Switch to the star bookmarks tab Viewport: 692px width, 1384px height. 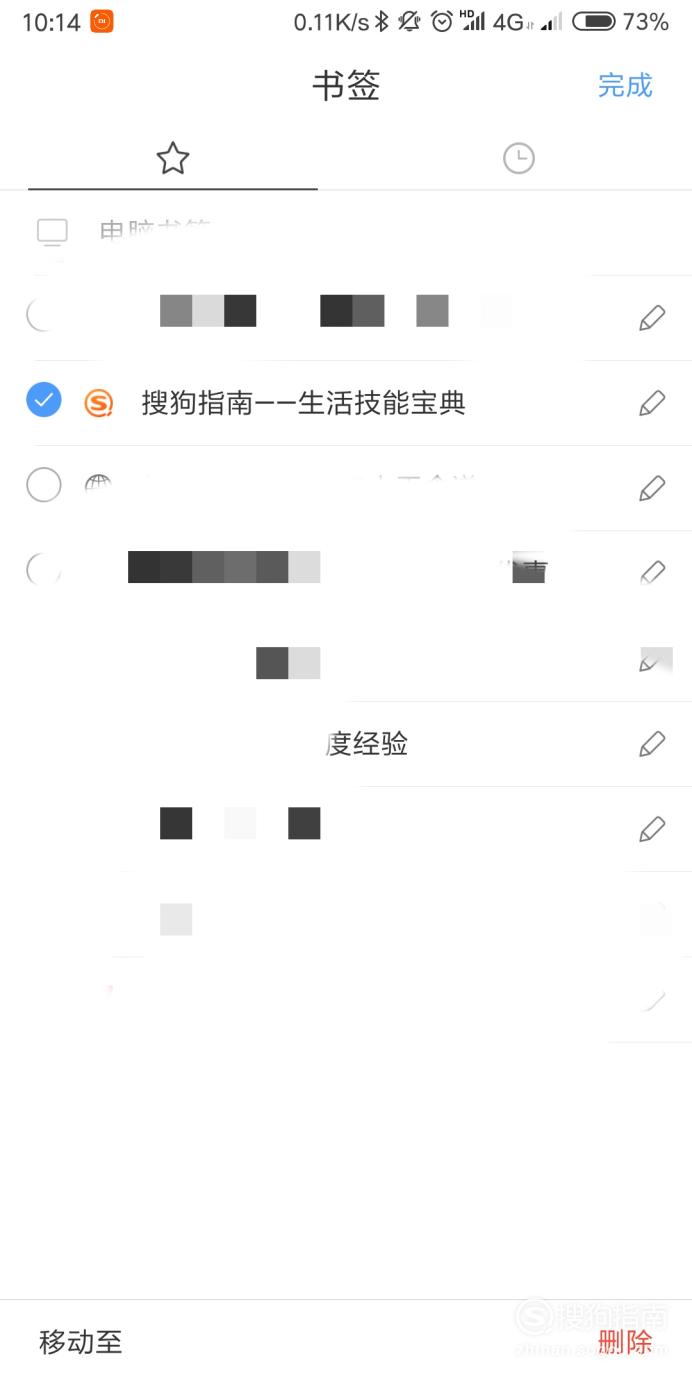173,158
